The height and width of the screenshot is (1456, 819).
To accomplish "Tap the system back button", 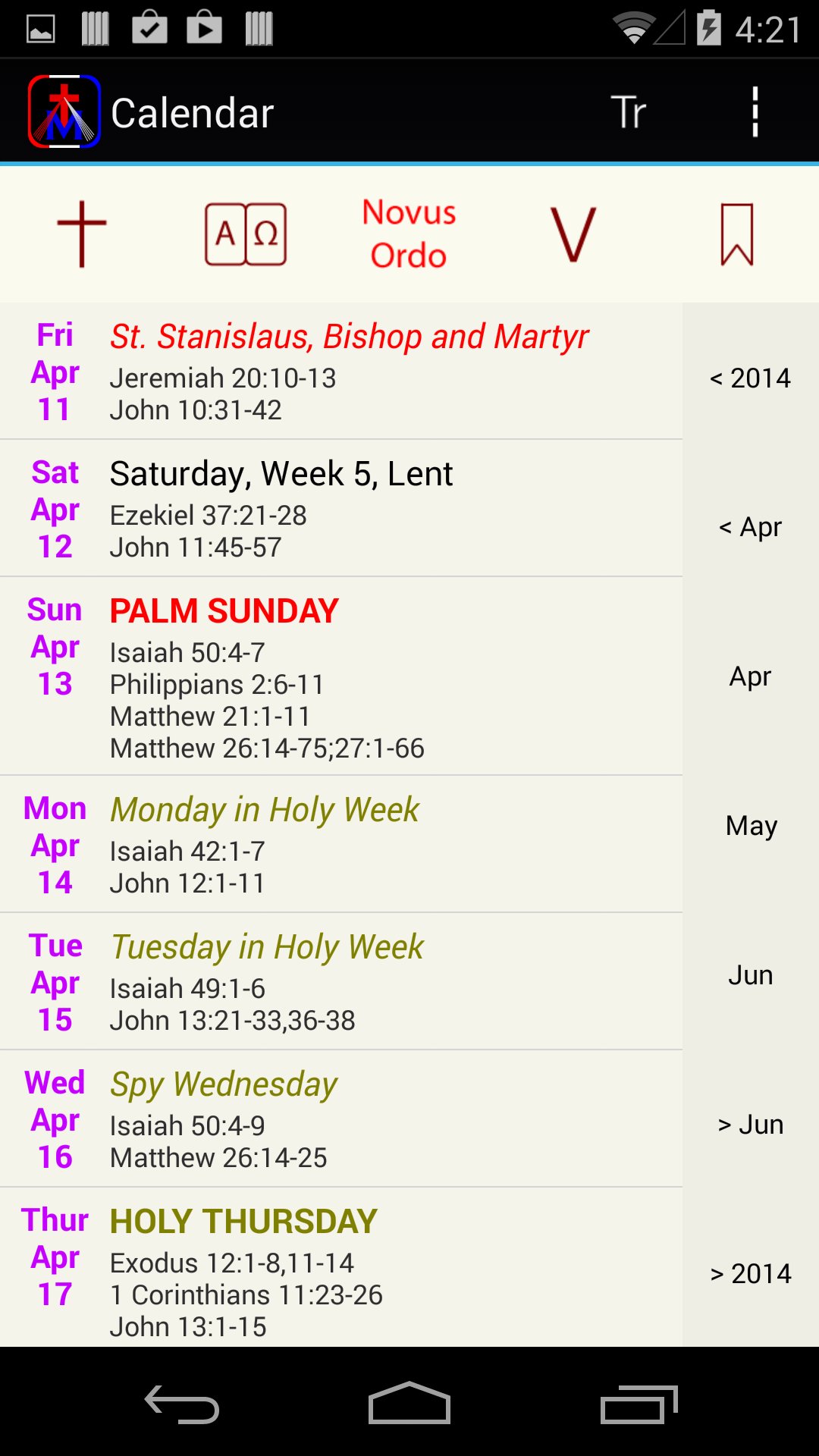I will [x=182, y=1404].
